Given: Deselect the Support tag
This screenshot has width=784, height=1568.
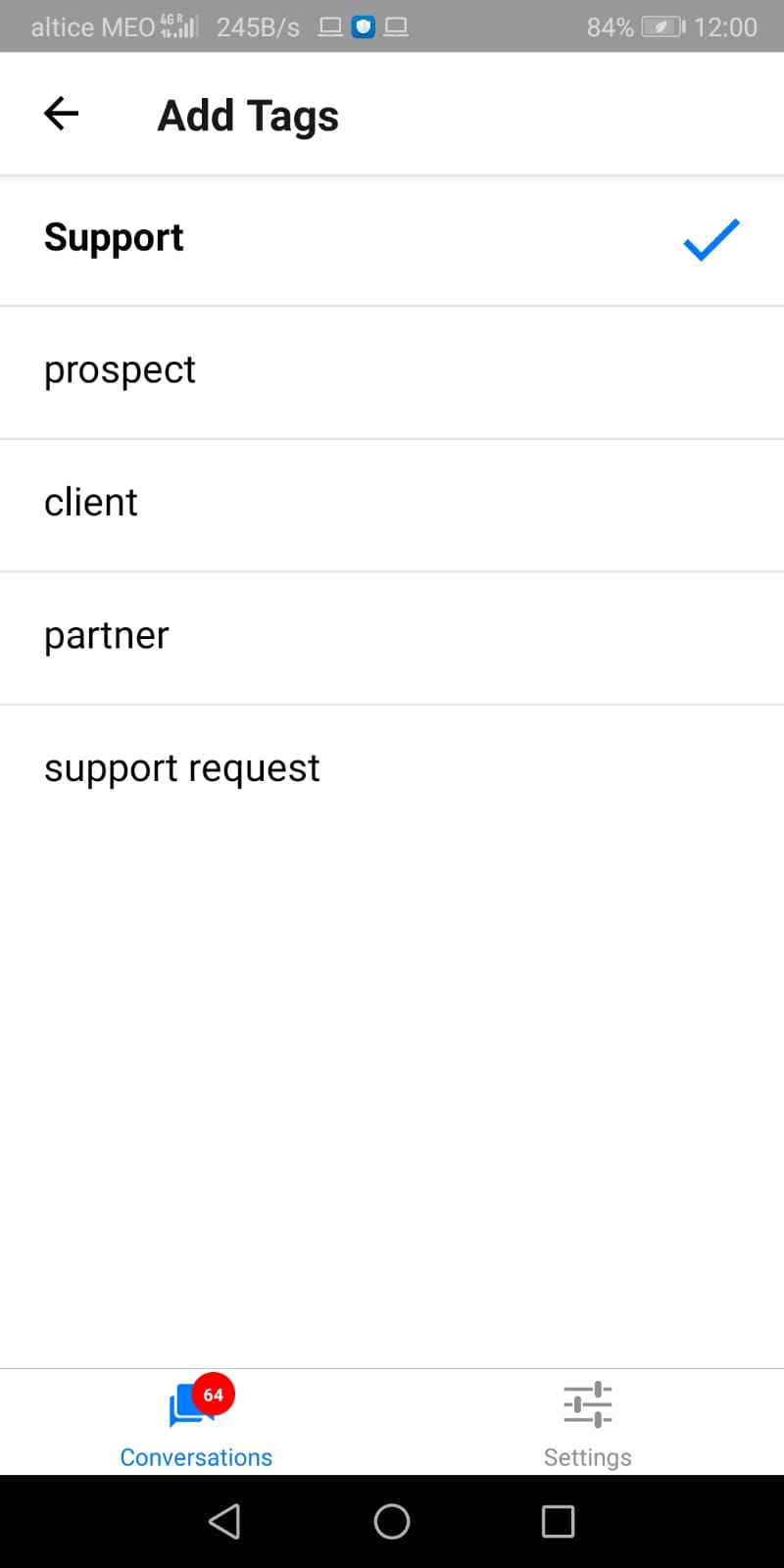Looking at the screenshot, I should (392, 240).
